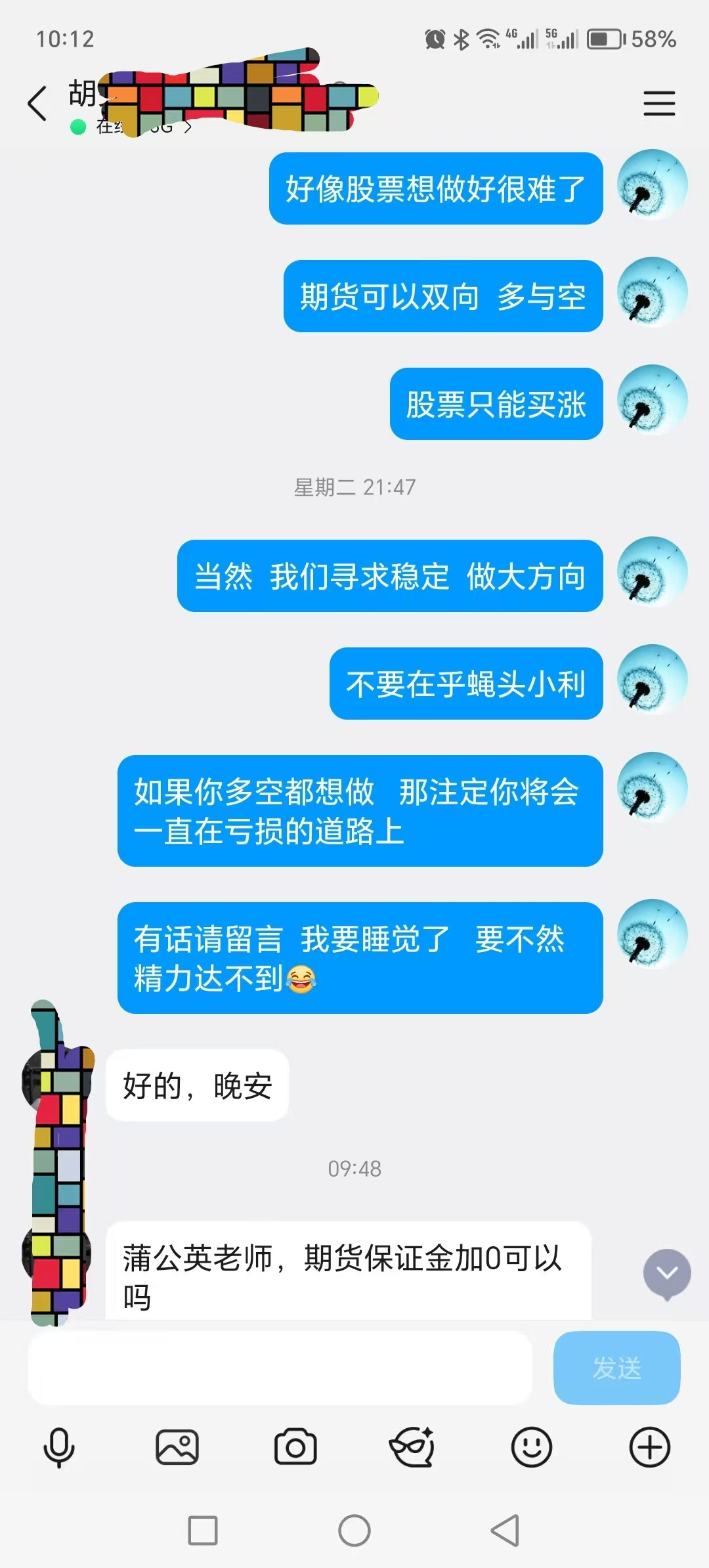Open the masked-face effects icon
The height and width of the screenshot is (1568, 709).
tap(412, 1447)
